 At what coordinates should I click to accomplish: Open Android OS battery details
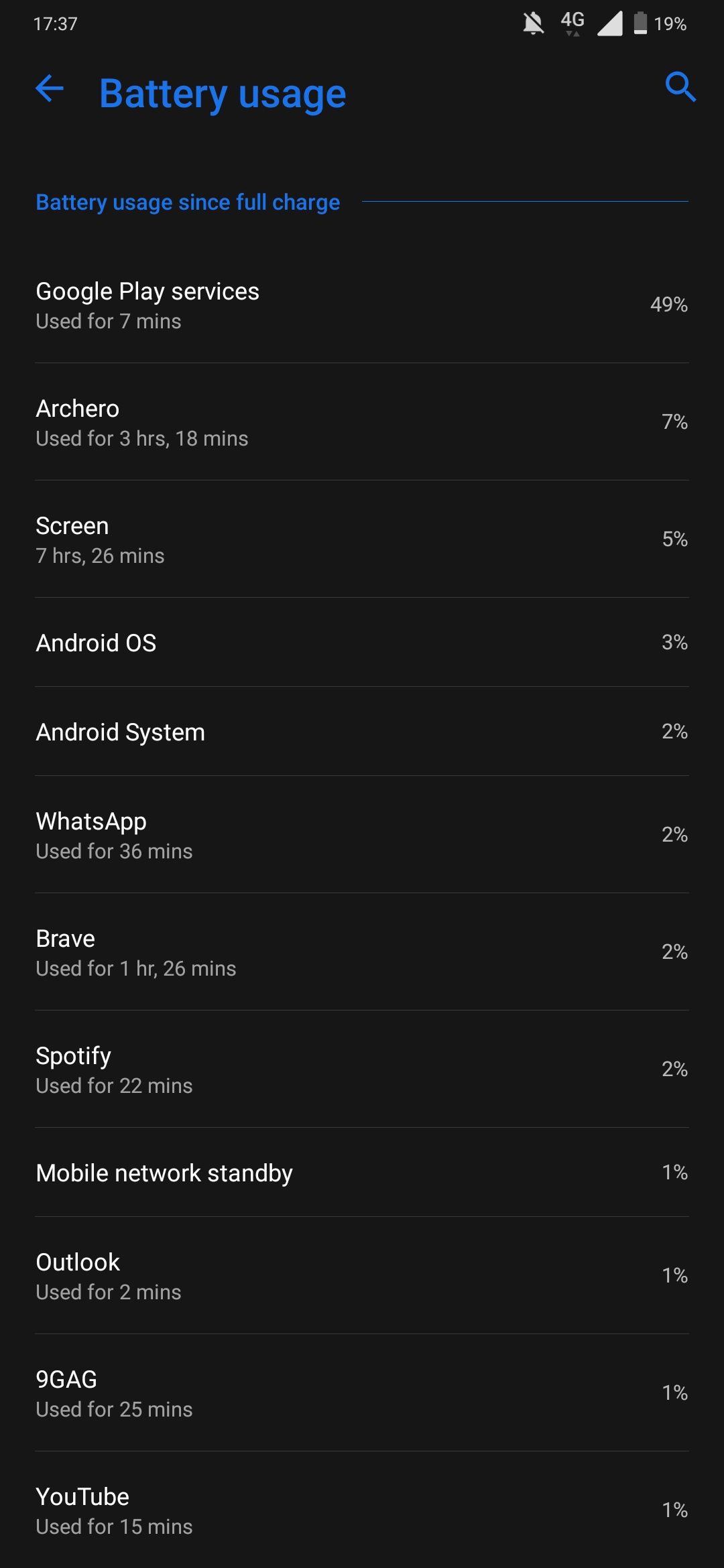pos(362,642)
